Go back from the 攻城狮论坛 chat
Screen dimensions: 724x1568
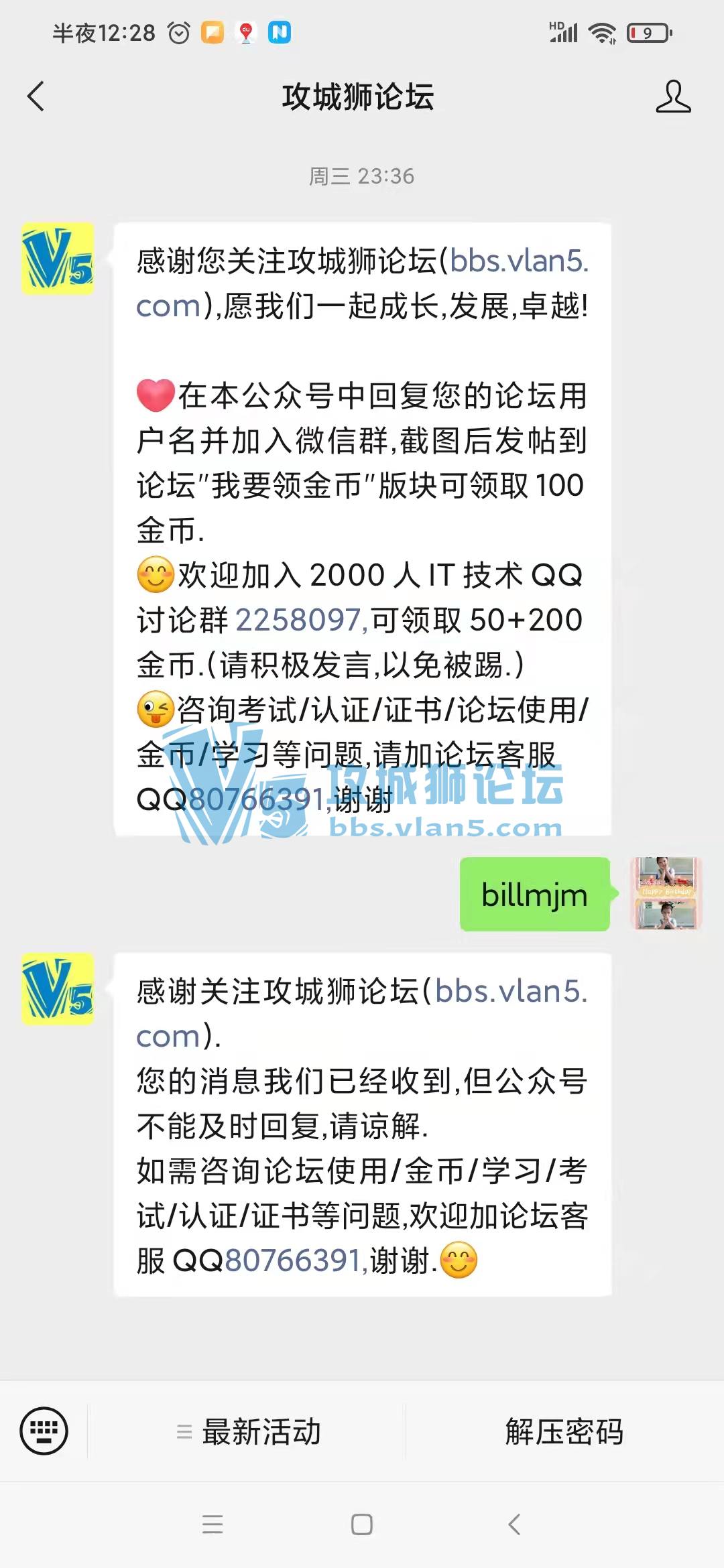36,96
